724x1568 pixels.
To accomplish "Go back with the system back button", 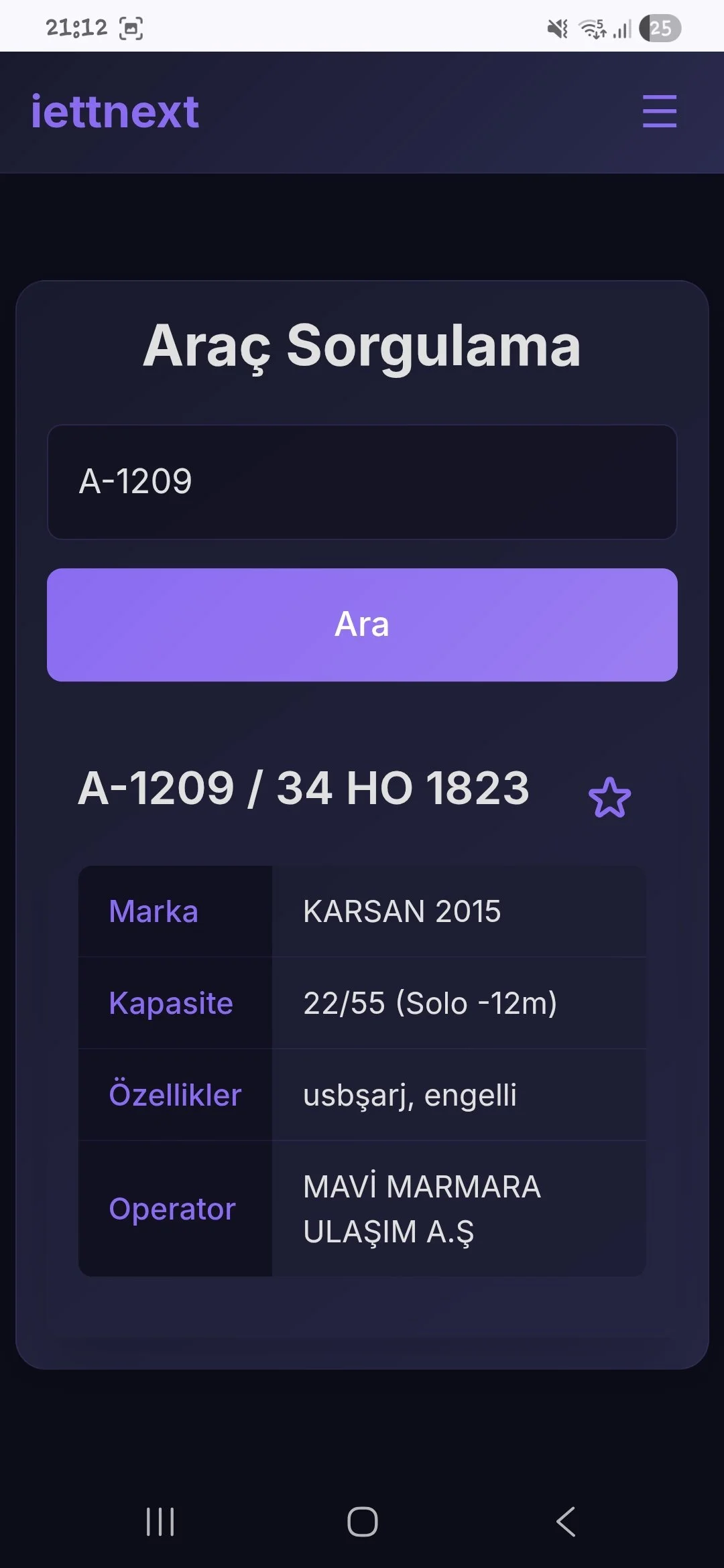I will click(x=566, y=1521).
